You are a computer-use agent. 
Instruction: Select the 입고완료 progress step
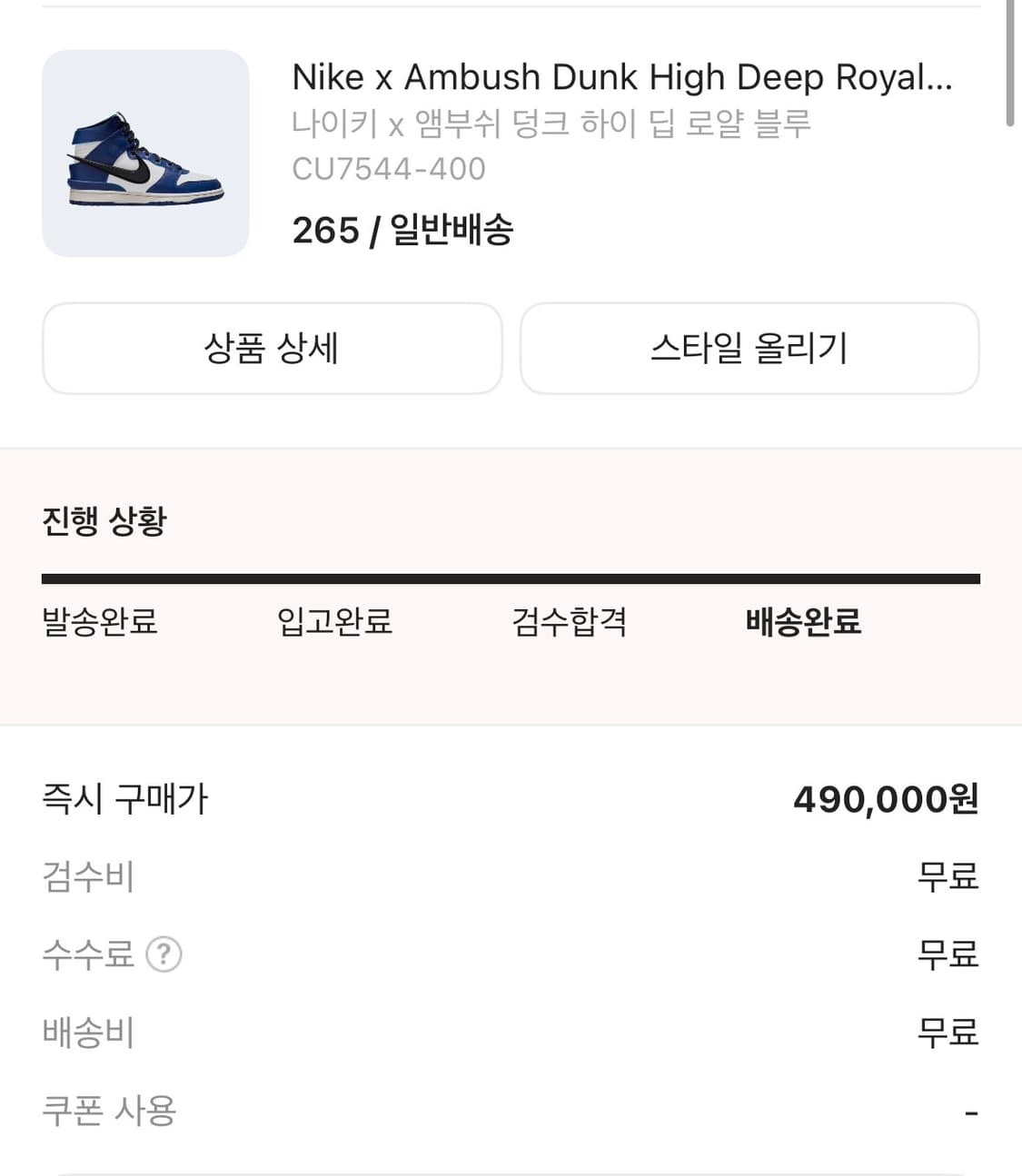tap(335, 623)
